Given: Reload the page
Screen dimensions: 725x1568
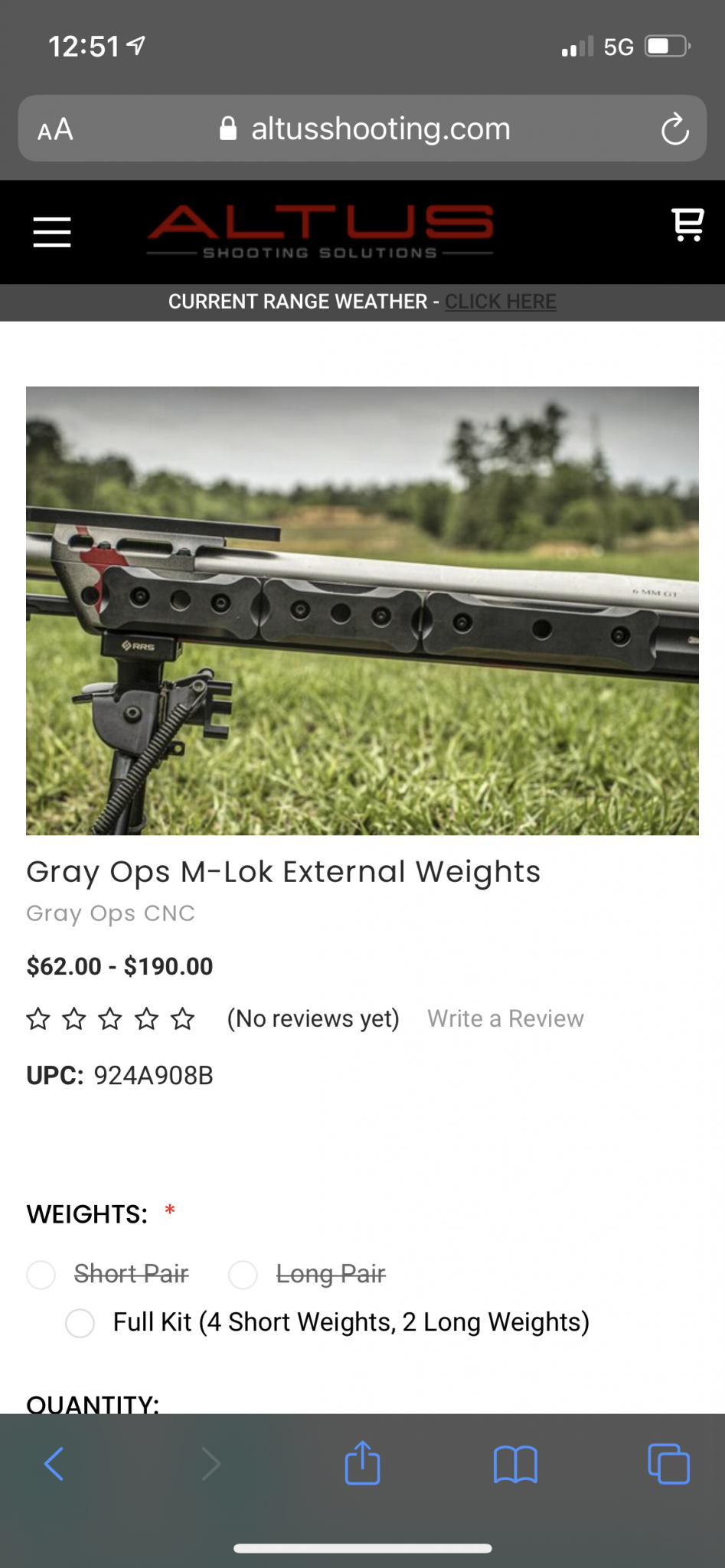Looking at the screenshot, I should [x=674, y=129].
